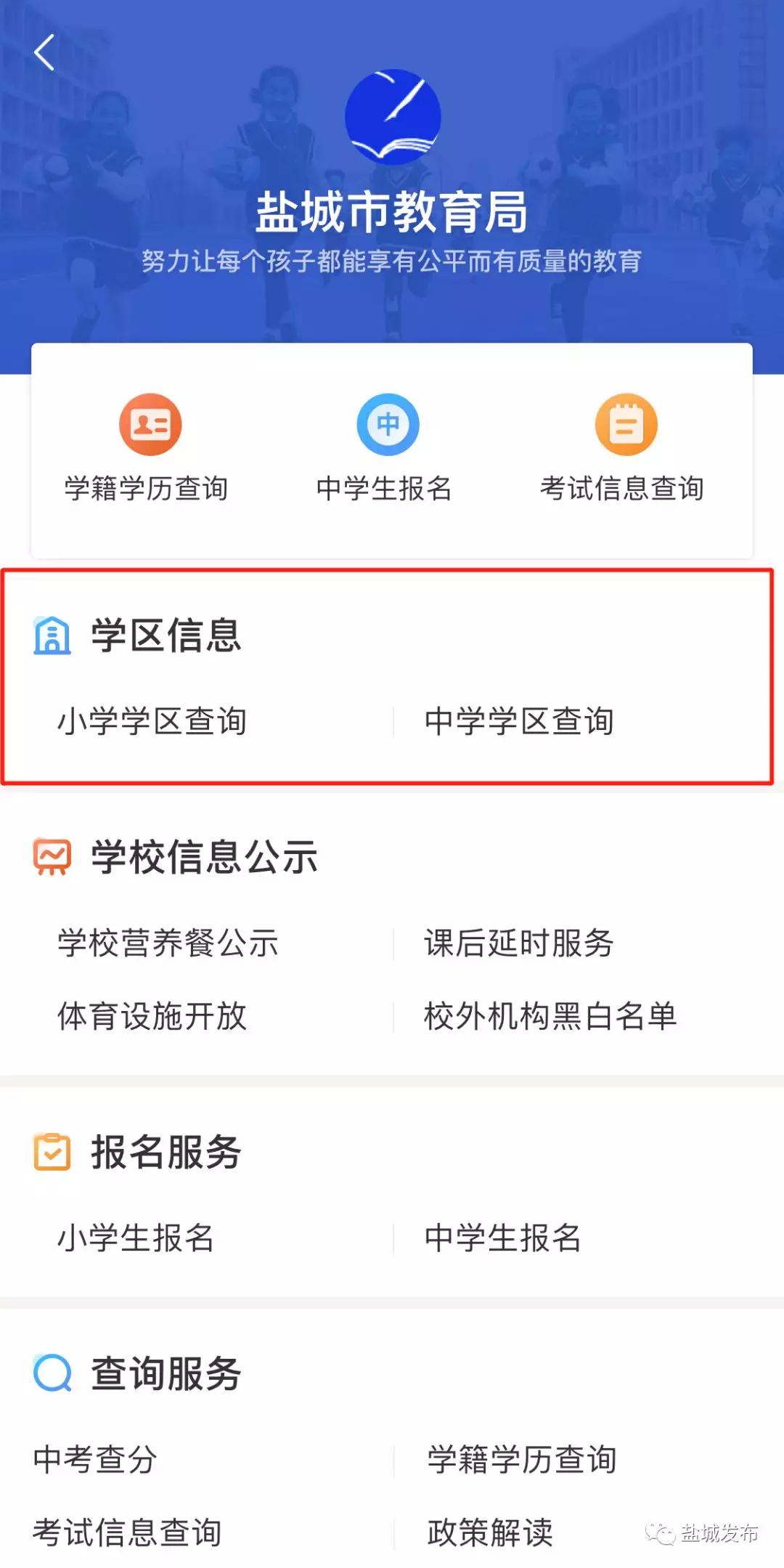The image size is (784, 1568).
Task: Open 小学生报名 under 报名服务
Action: 136,1238
